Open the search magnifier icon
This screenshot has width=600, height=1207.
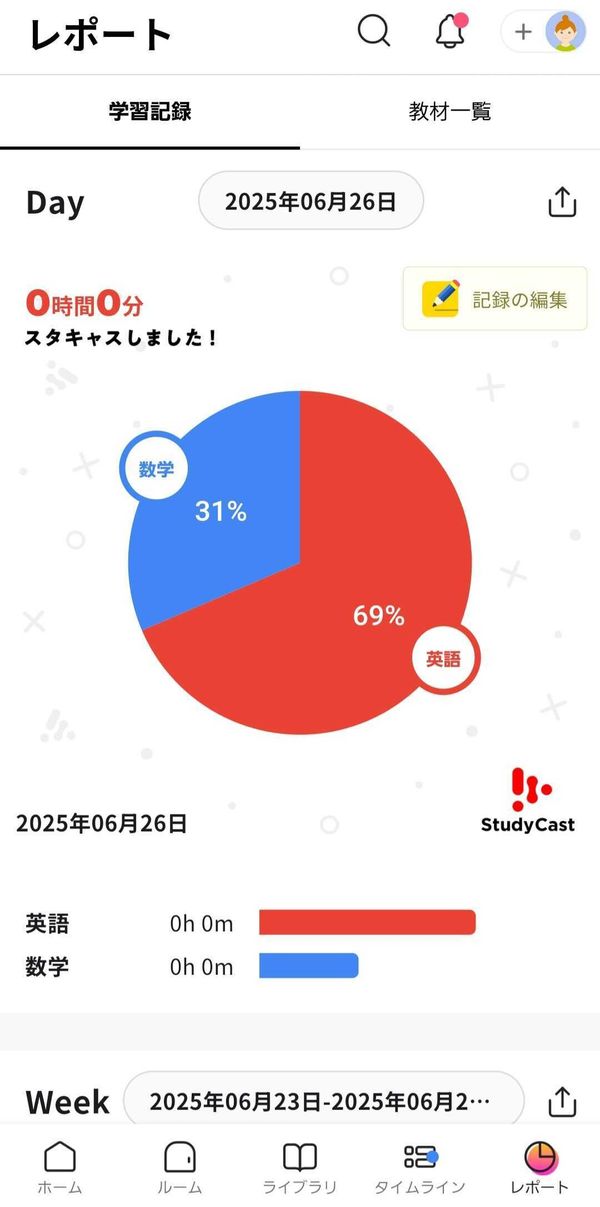(374, 32)
